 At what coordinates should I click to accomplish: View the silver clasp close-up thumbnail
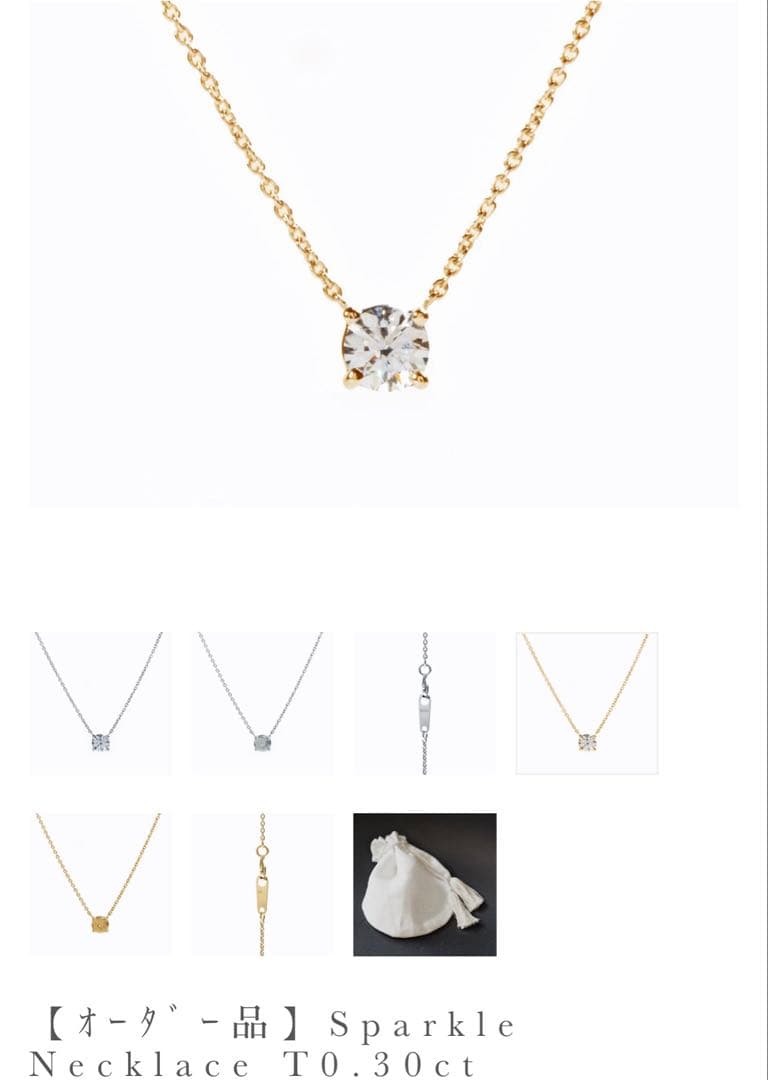click(x=424, y=703)
